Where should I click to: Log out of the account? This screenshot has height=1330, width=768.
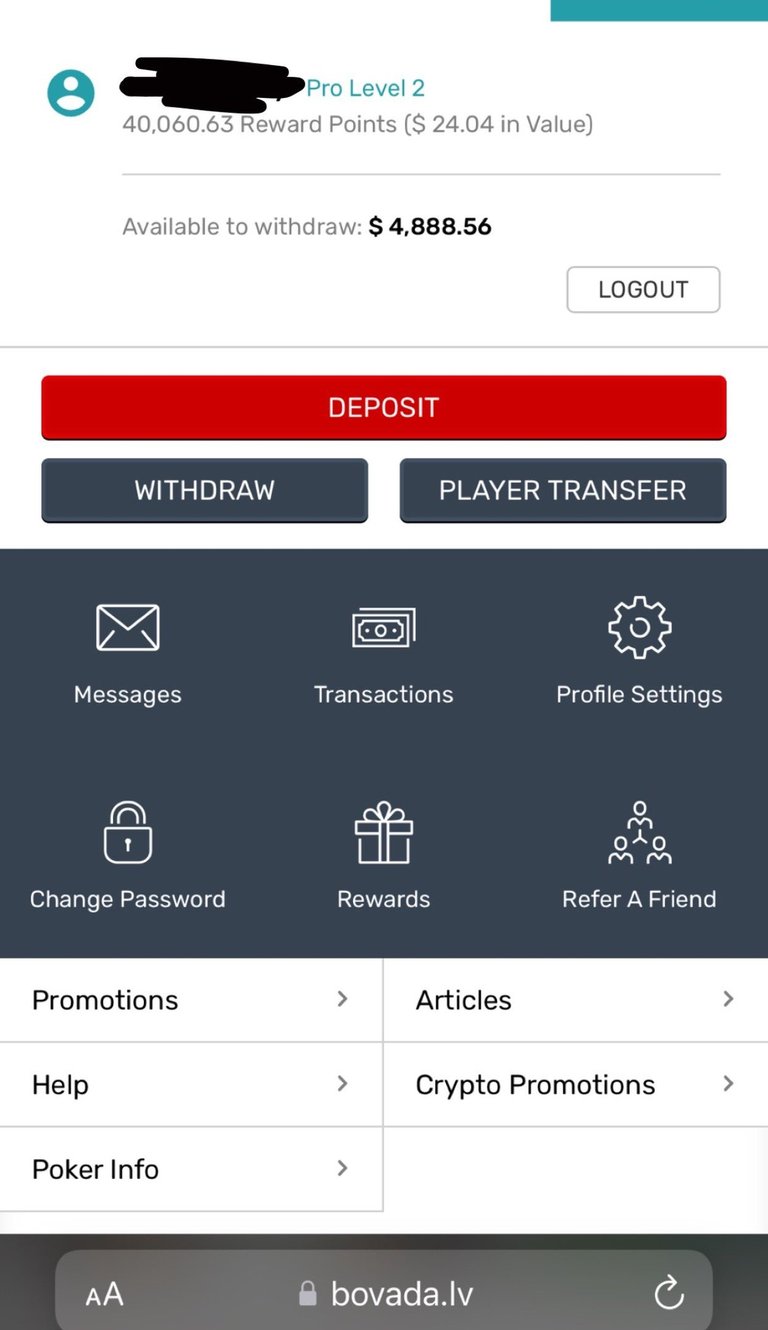click(x=643, y=290)
